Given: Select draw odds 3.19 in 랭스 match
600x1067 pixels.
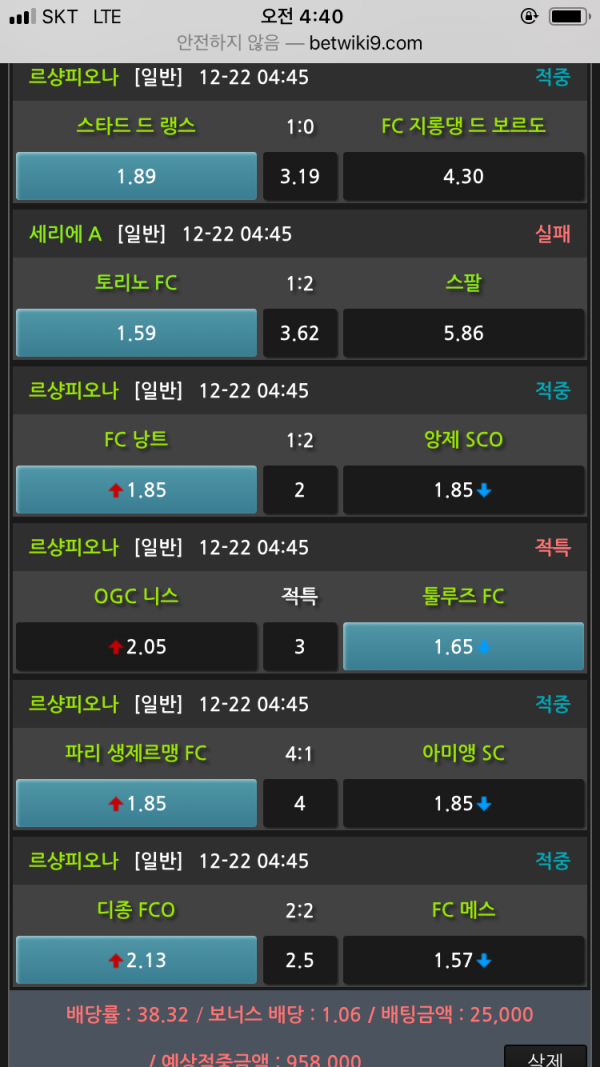Looking at the screenshot, I should click(x=300, y=176).
